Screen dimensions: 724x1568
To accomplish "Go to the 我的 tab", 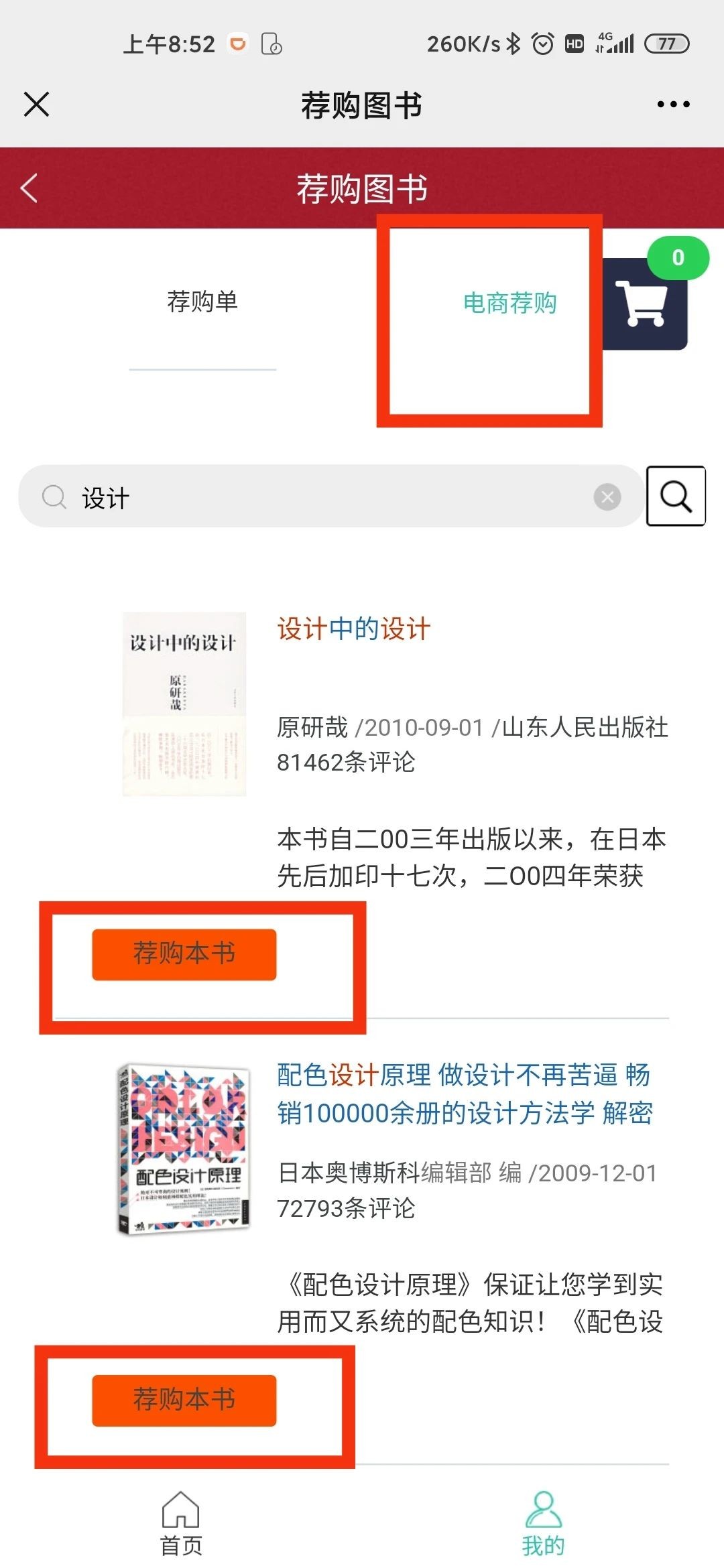I will tap(543, 1524).
